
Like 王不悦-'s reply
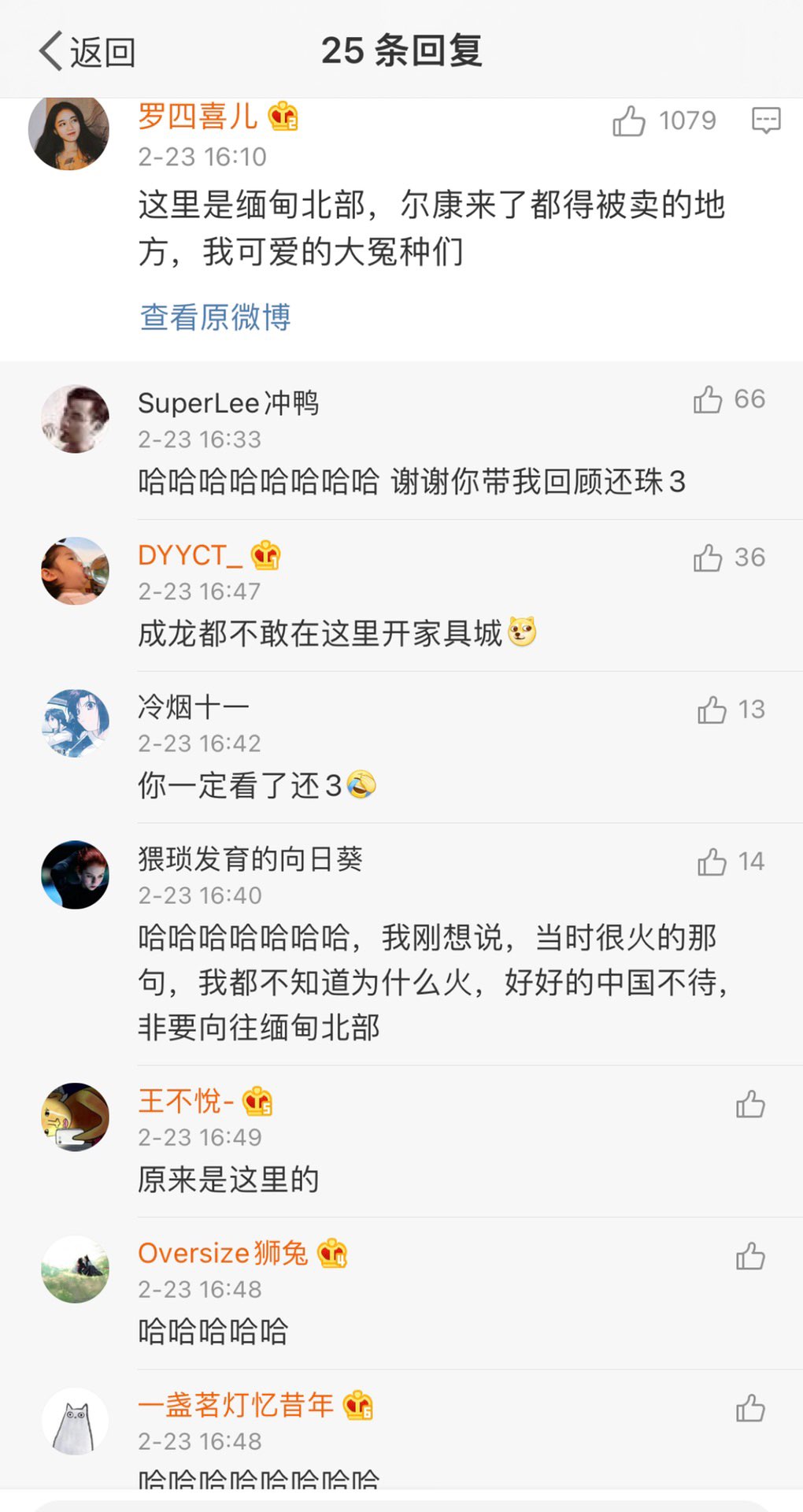tap(749, 1104)
